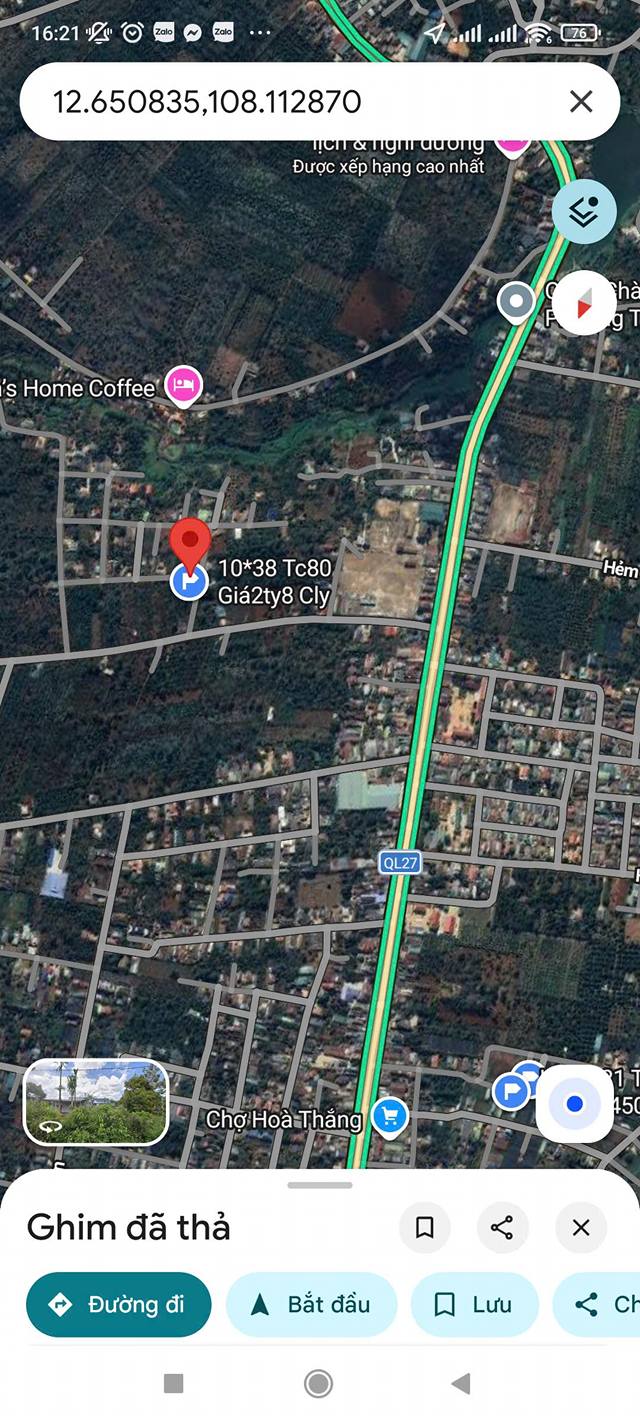Center map on my current location
The image size is (640, 1422).
click(574, 1104)
